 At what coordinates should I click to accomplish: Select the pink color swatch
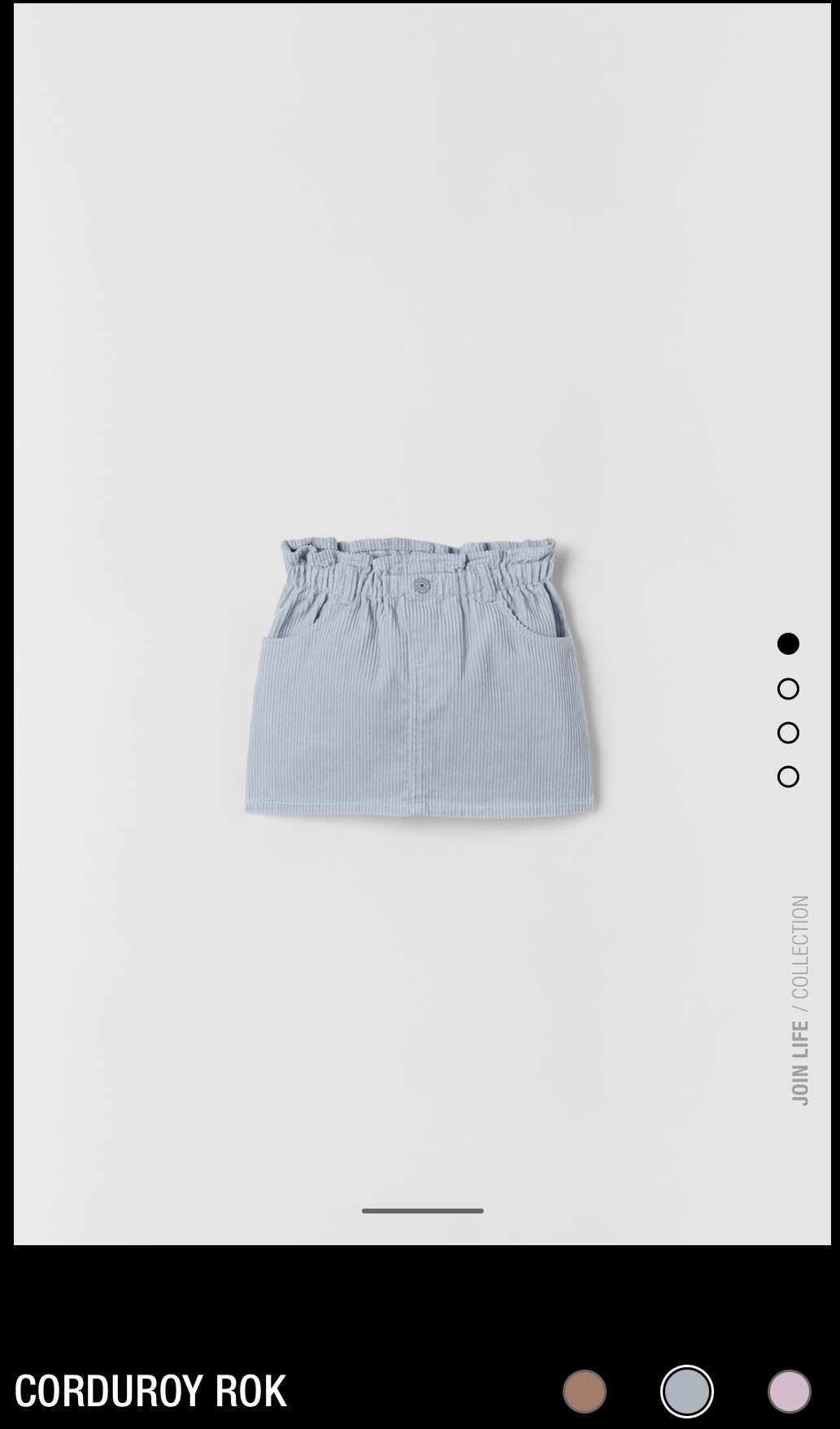pos(790,1391)
